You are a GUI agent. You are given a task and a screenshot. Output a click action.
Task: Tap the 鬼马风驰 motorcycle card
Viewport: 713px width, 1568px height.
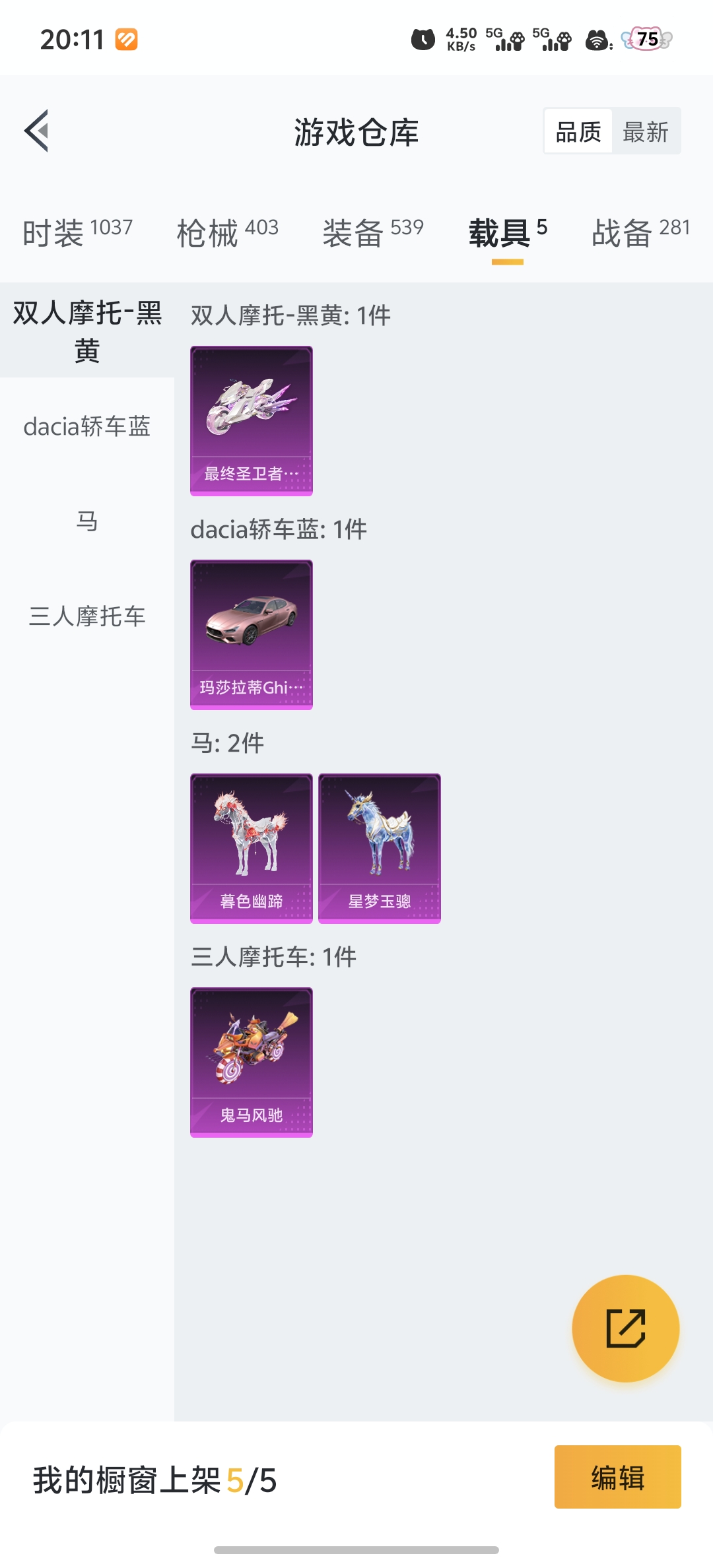[x=251, y=1061]
